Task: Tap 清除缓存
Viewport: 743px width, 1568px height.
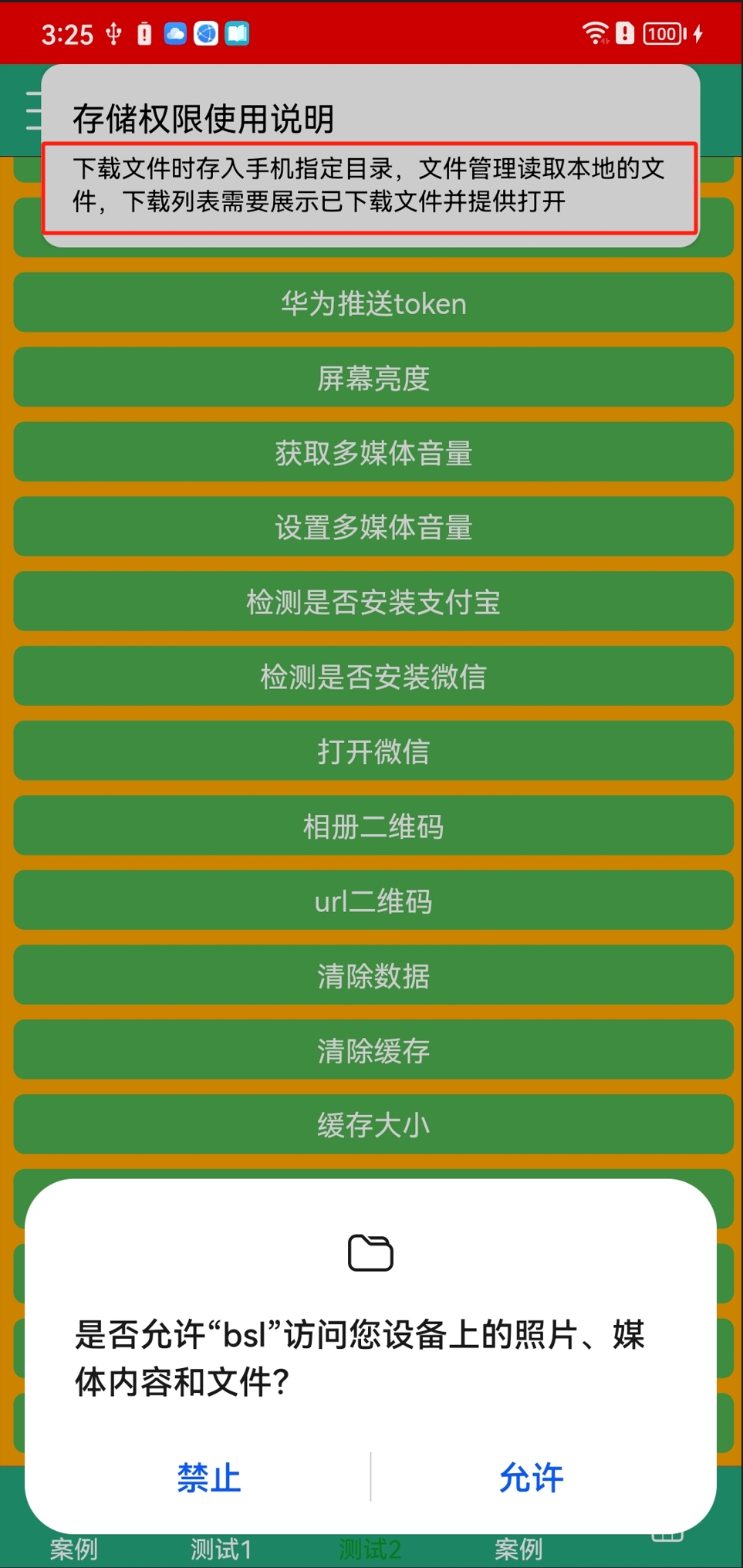Action: (x=373, y=1050)
